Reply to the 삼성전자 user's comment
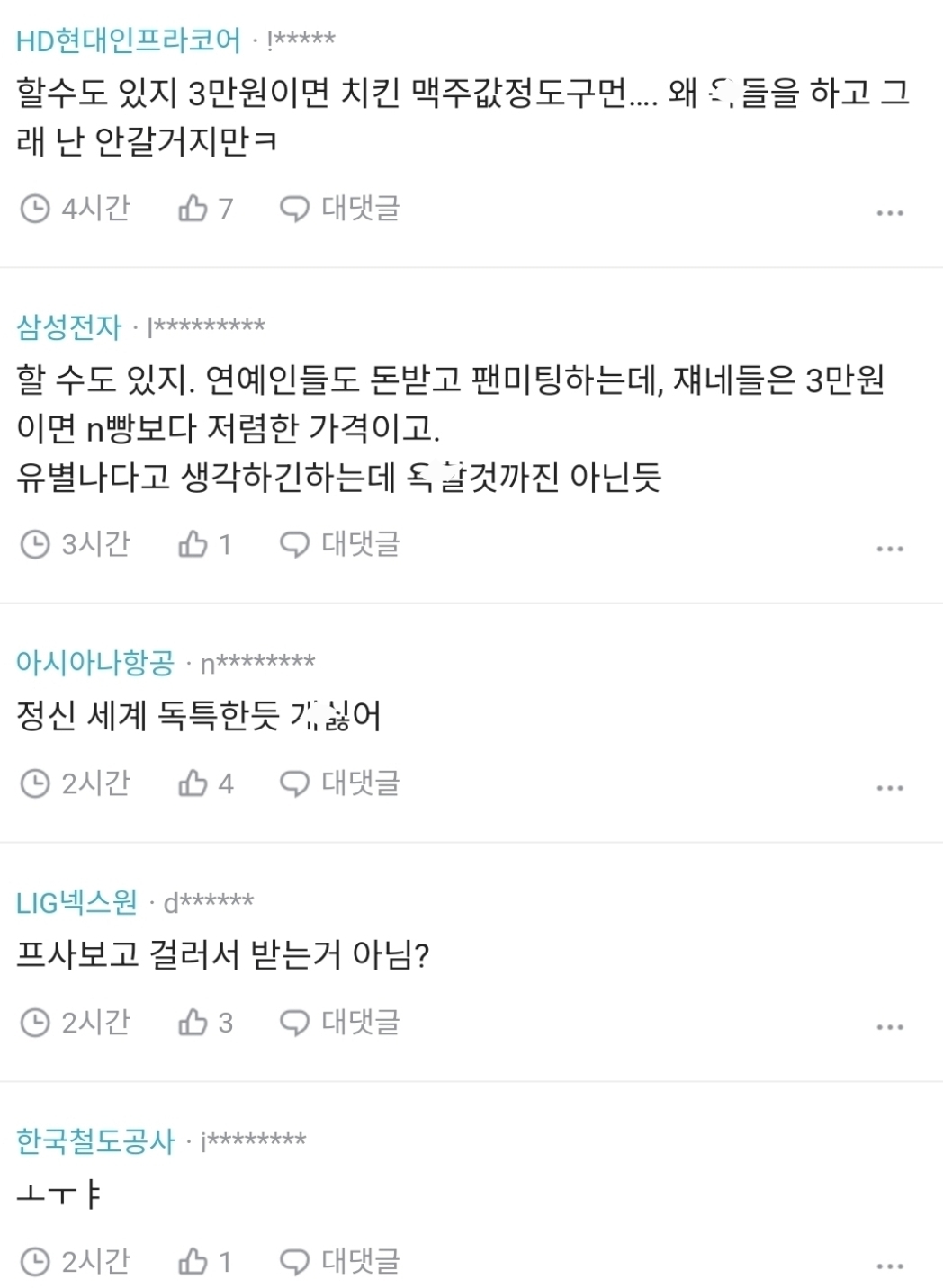Image resolution: width=943 pixels, height=1288 pixels. tap(339, 544)
